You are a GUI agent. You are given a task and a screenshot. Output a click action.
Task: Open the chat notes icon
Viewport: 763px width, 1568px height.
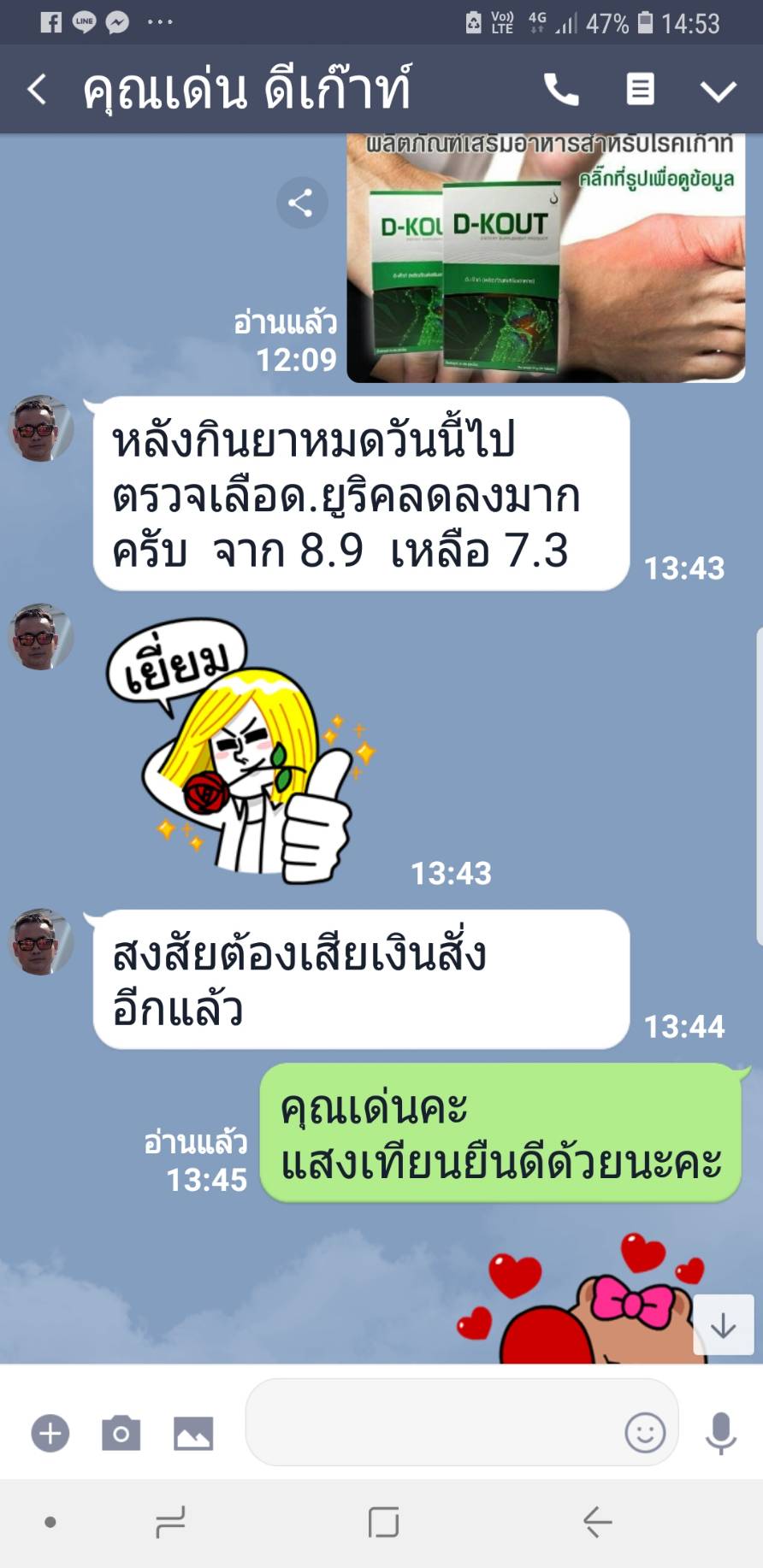coord(640,89)
